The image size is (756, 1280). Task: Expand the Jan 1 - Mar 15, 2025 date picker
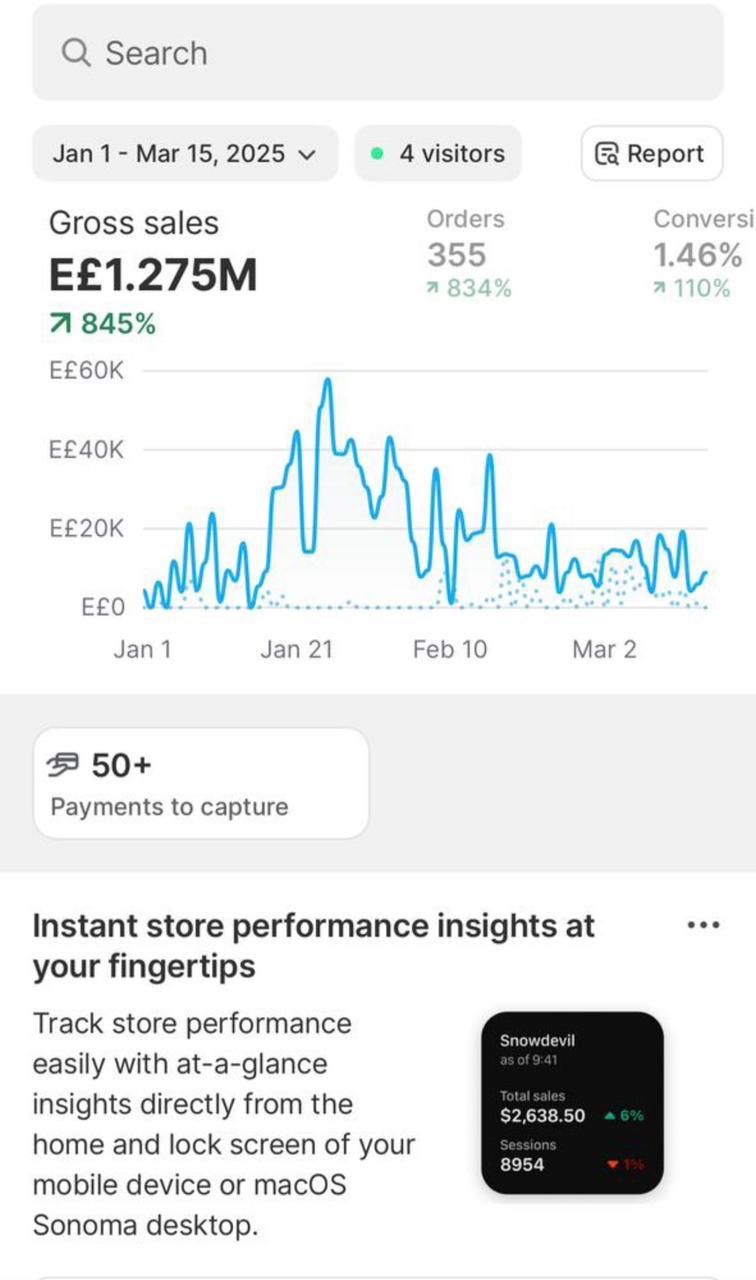[185, 154]
